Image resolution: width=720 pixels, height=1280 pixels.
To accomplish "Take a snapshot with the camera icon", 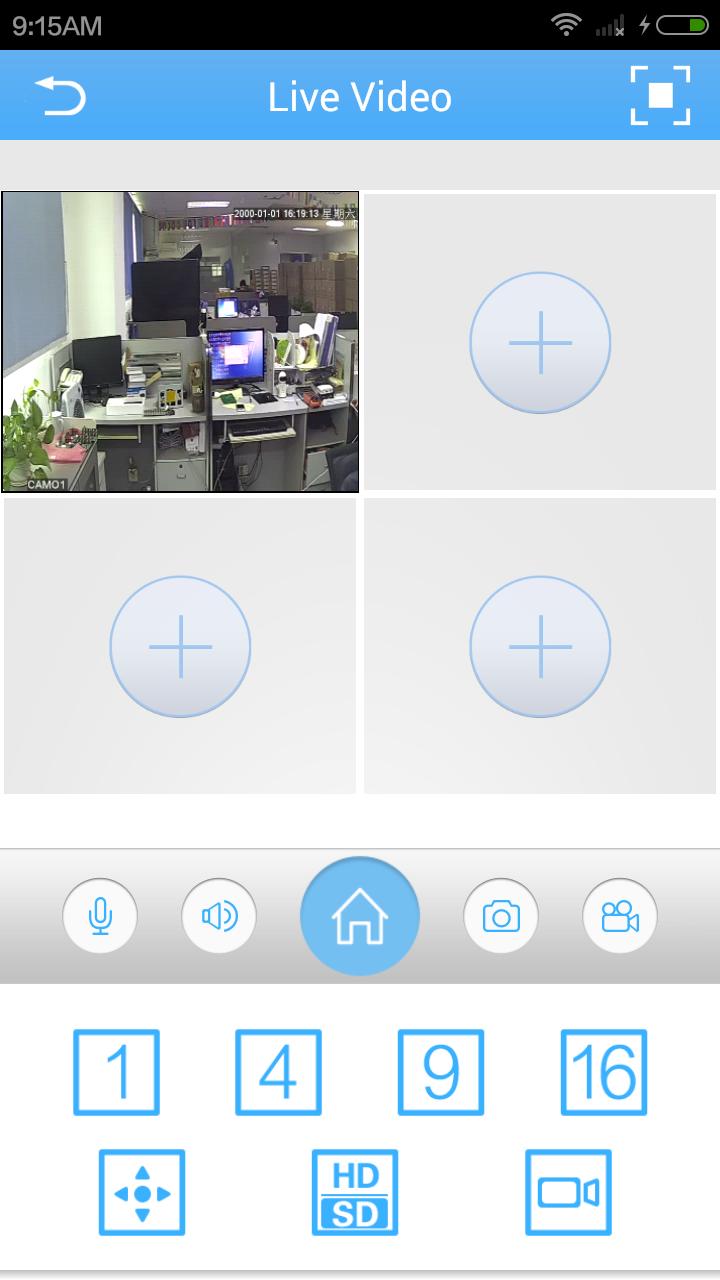I will (501, 916).
